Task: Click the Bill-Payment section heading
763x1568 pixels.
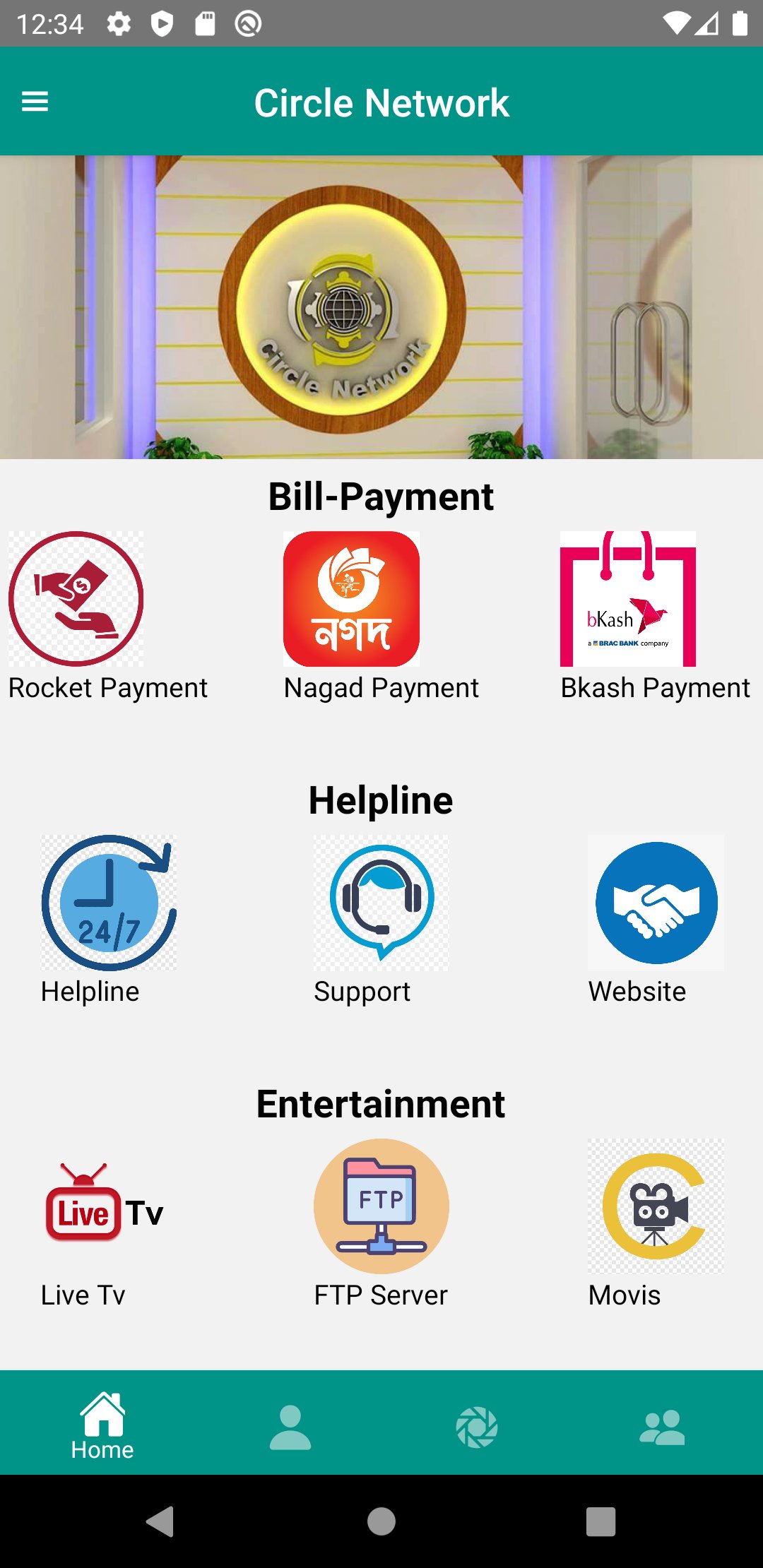Action: pyautogui.click(x=381, y=494)
